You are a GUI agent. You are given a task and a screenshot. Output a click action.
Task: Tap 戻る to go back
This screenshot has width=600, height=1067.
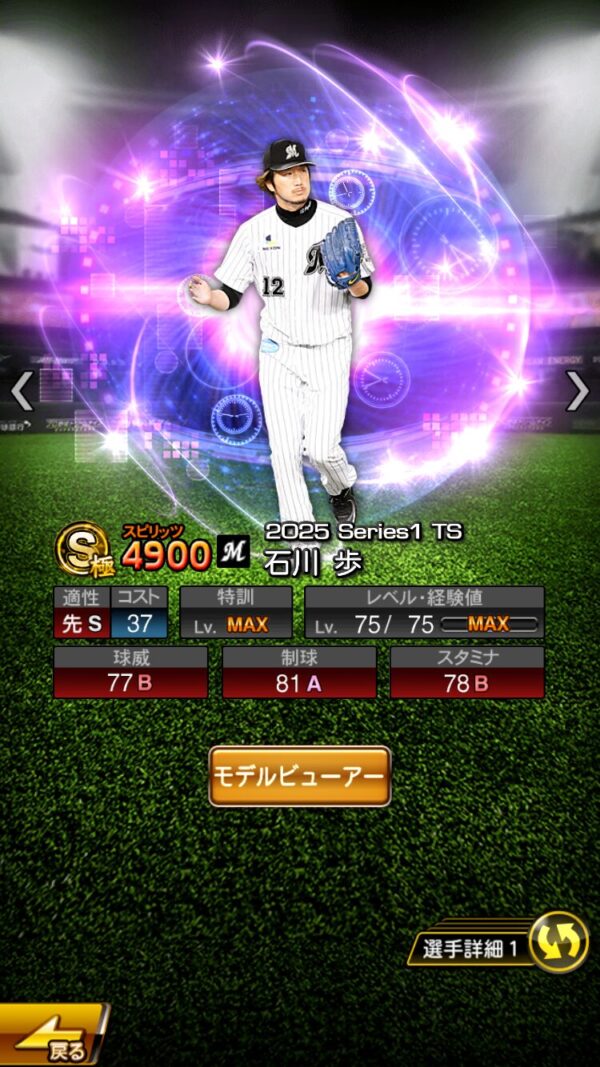[50, 1037]
